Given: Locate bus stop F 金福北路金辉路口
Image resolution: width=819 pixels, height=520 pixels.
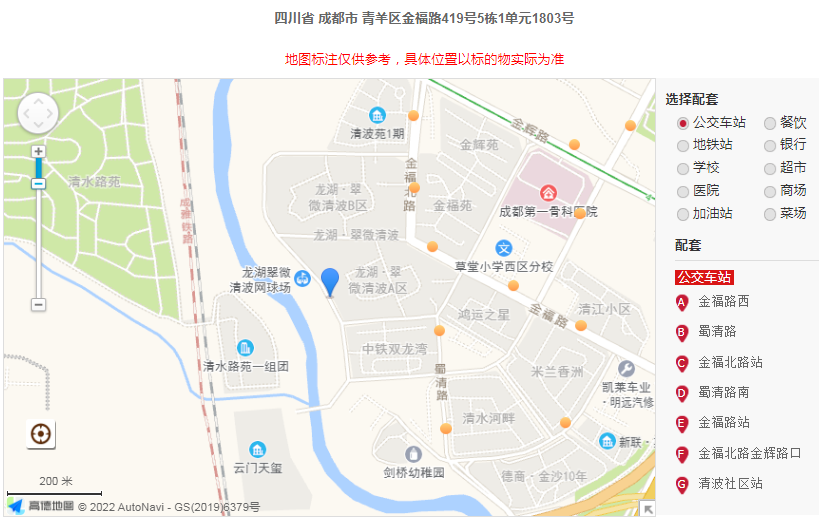Looking at the screenshot, I should pyautogui.click(x=749, y=453).
